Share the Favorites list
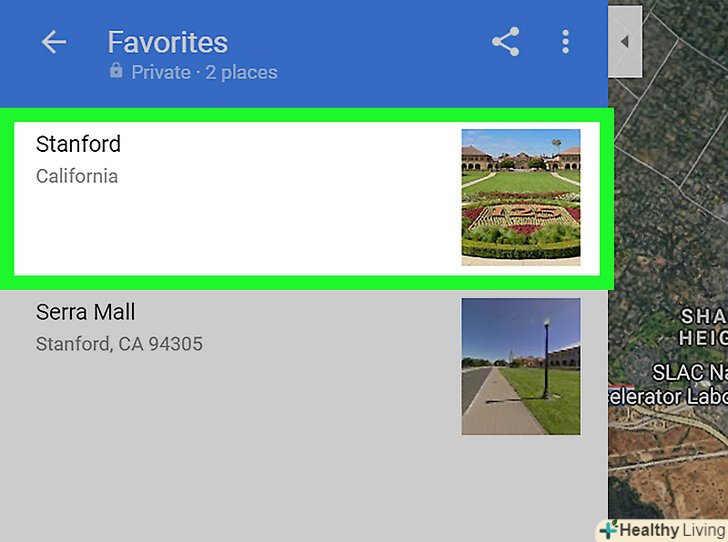This screenshot has height=542, width=728. tap(506, 42)
